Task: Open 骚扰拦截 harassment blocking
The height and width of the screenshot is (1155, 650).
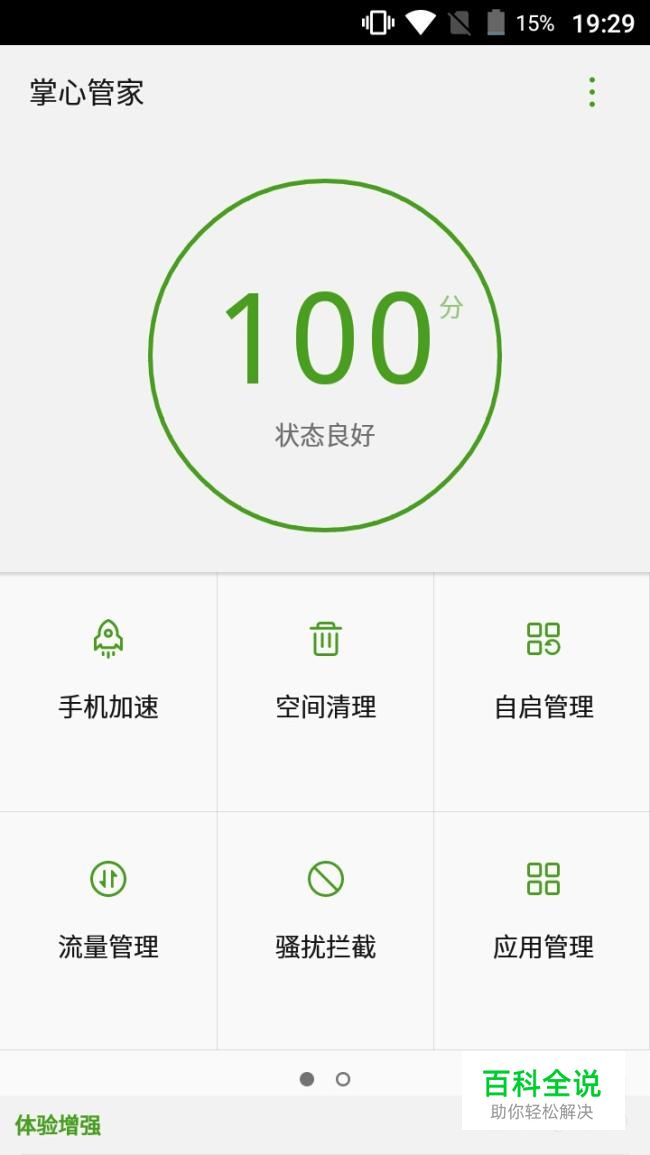Action: pyautogui.click(x=325, y=910)
